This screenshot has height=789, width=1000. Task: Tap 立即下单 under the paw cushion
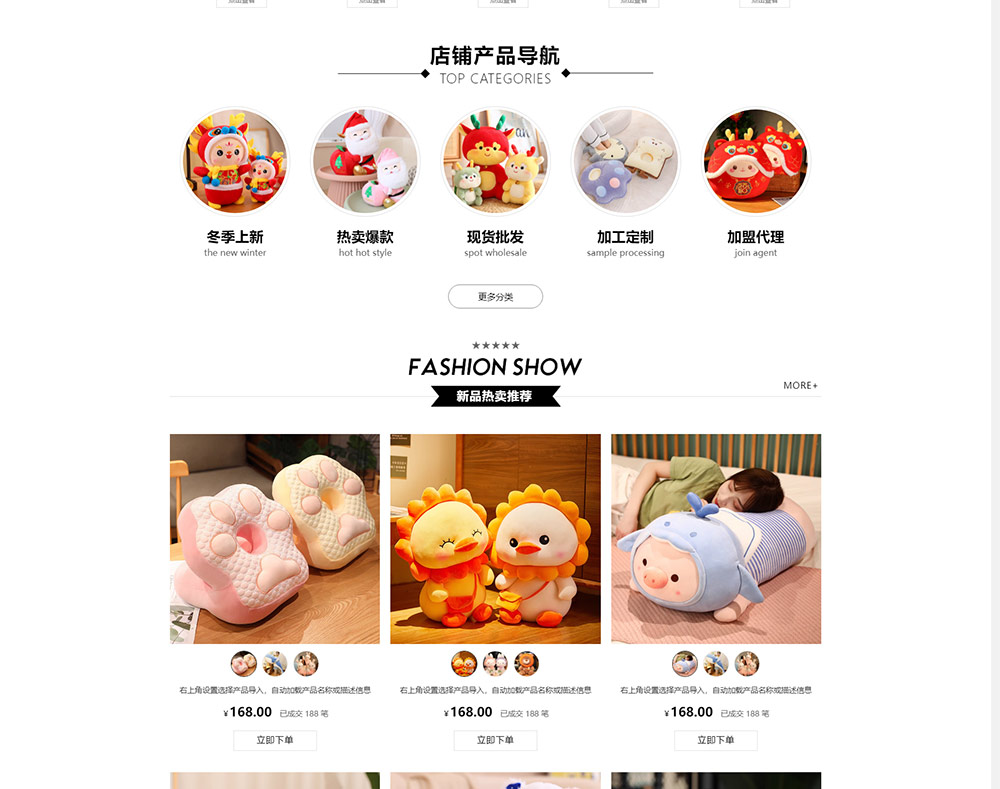pos(275,740)
